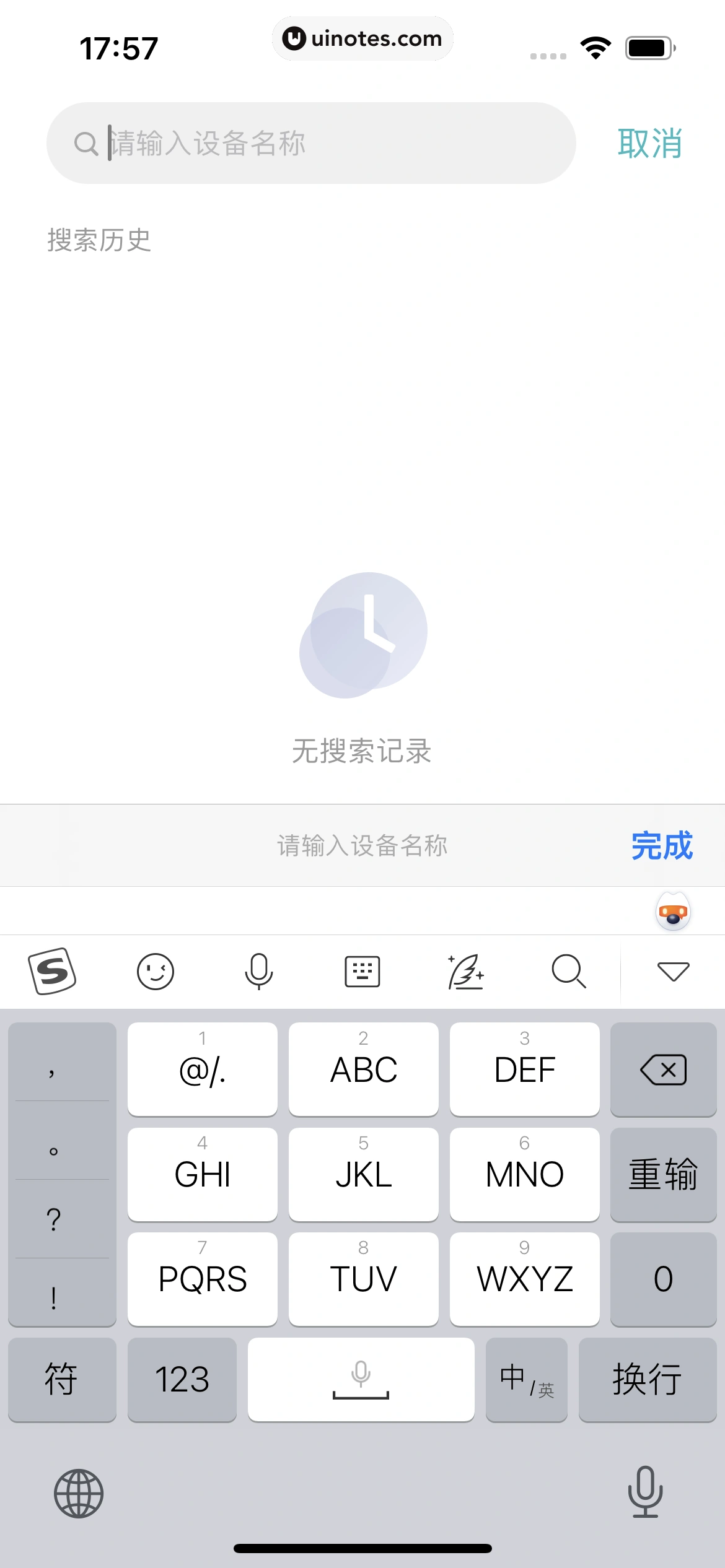This screenshot has width=725, height=1568.
Task: Start voice input from keyboard toolbar
Action: click(x=258, y=971)
